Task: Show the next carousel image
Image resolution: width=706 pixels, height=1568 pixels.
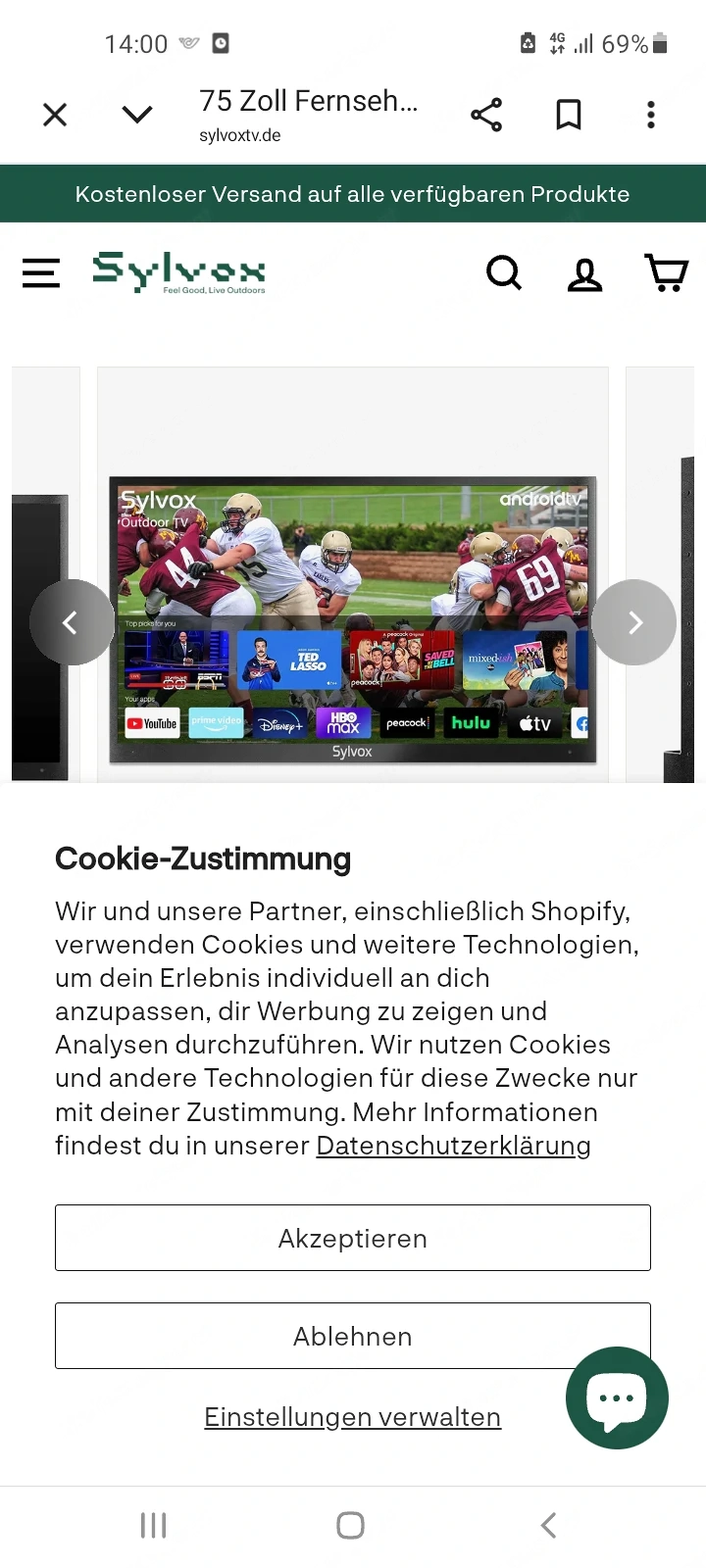Action: pos(633,622)
